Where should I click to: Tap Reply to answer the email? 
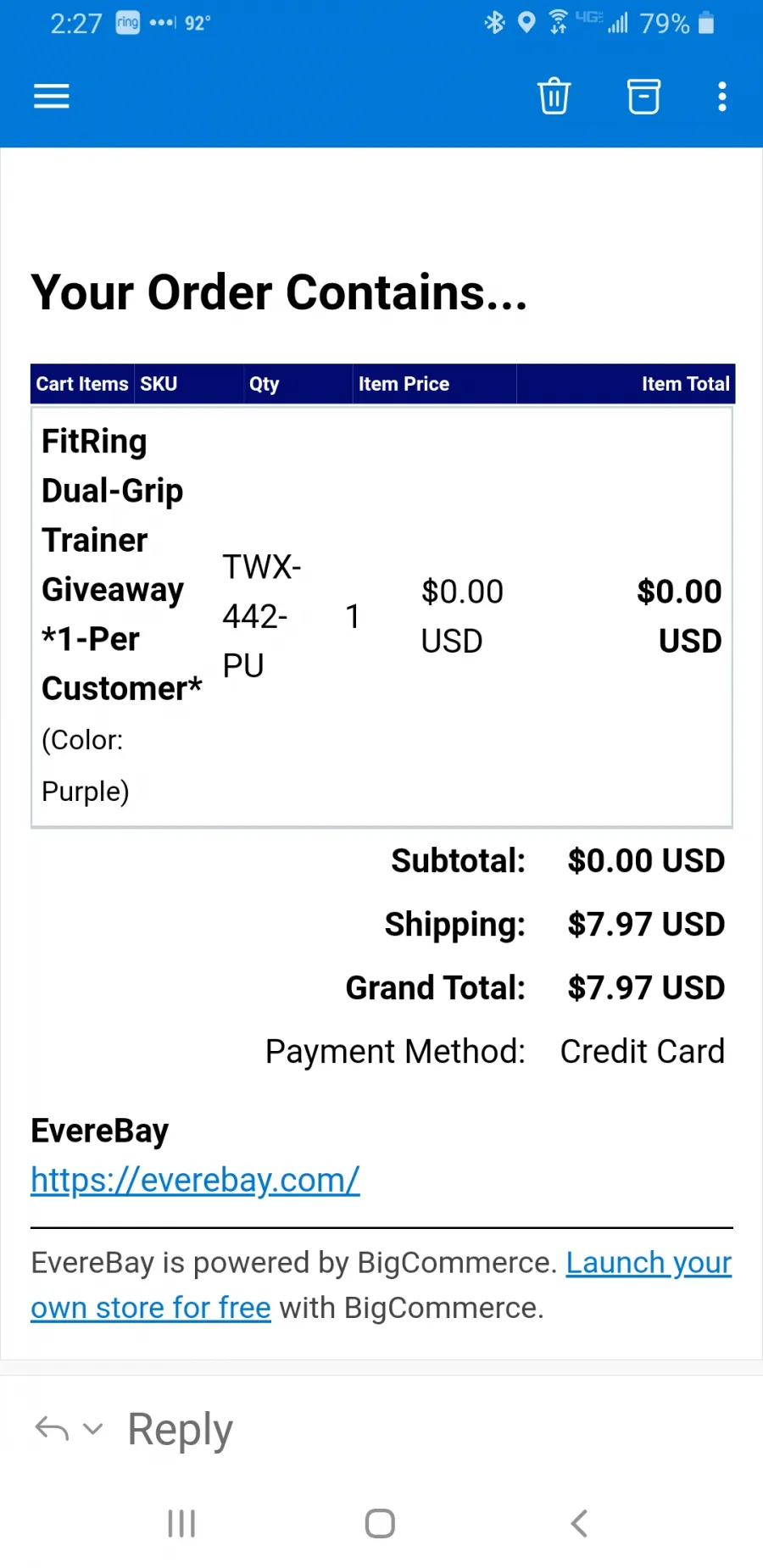[180, 1430]
